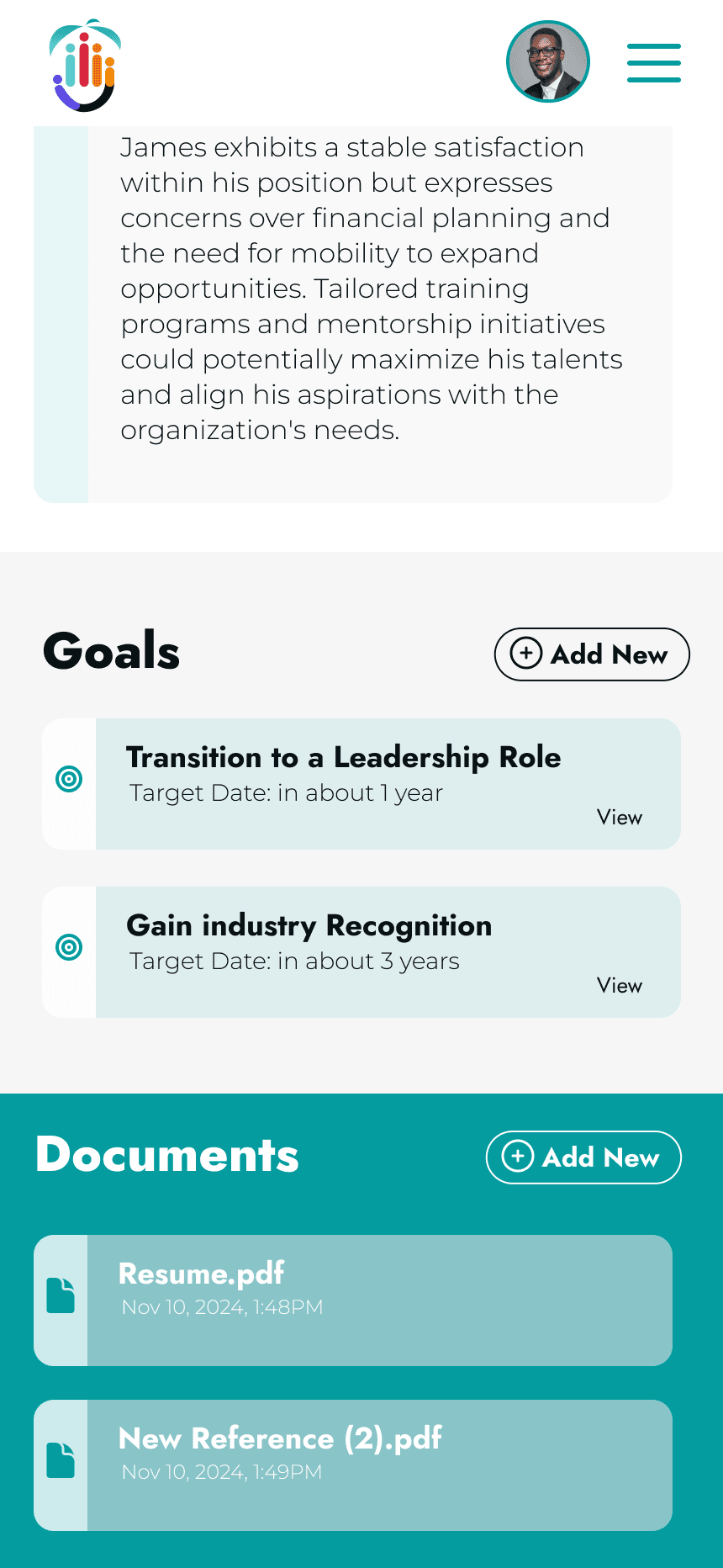The width and height of the screenshot is (723, 1568).
Task: Go to home via the app logo
Action: [x=85, y=66]
